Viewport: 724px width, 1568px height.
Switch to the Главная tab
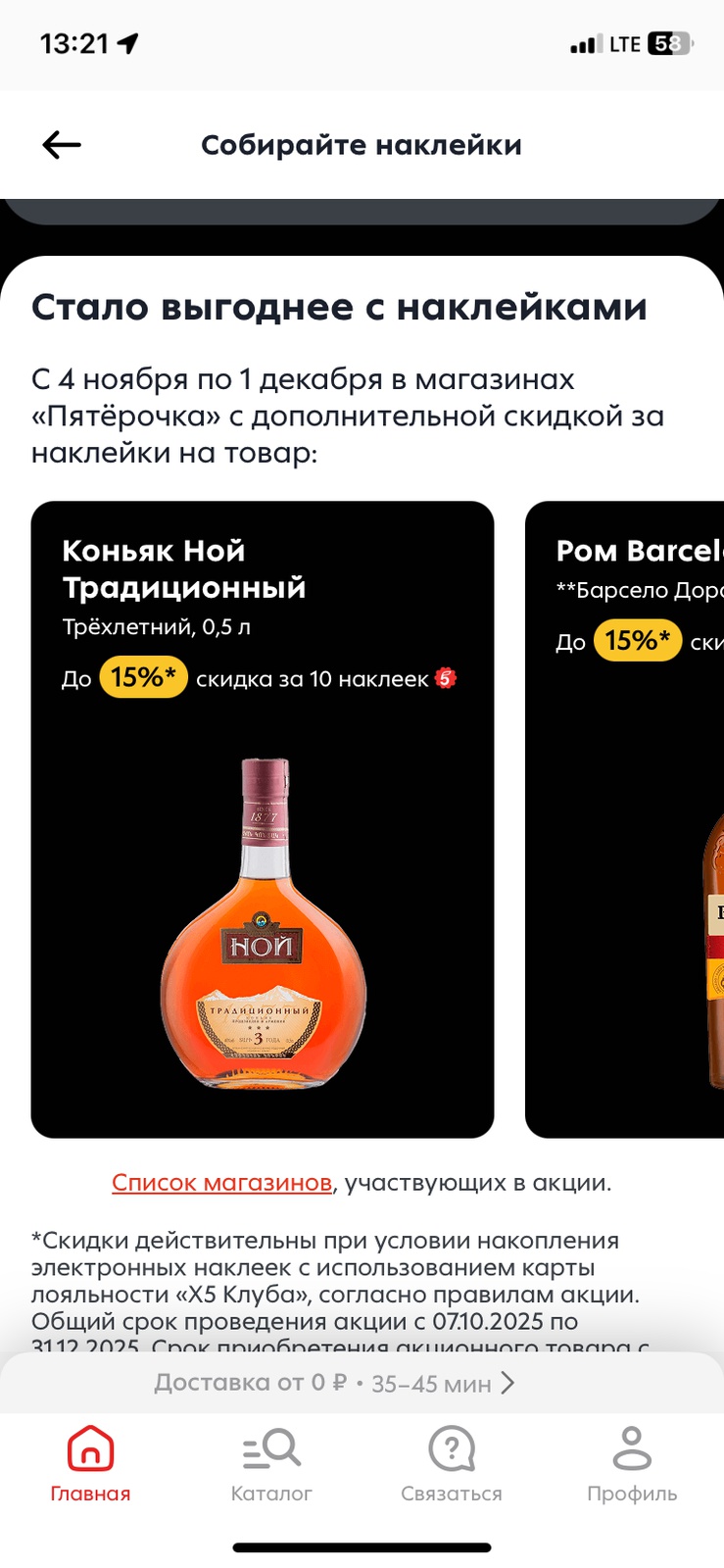pyautogui.click(x=90, y=1463)
